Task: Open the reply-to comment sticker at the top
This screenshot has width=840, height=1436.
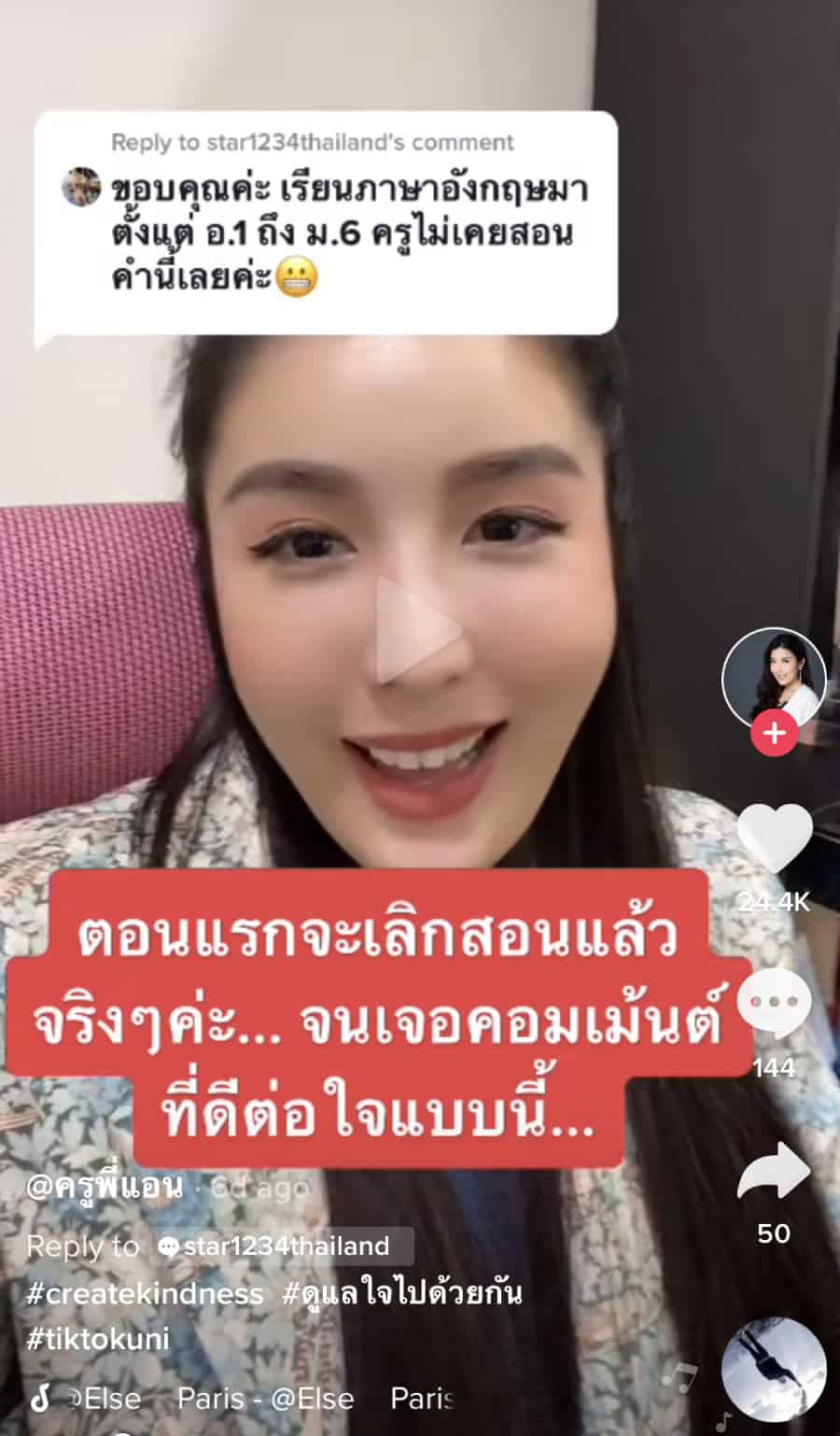Action: 325,222
